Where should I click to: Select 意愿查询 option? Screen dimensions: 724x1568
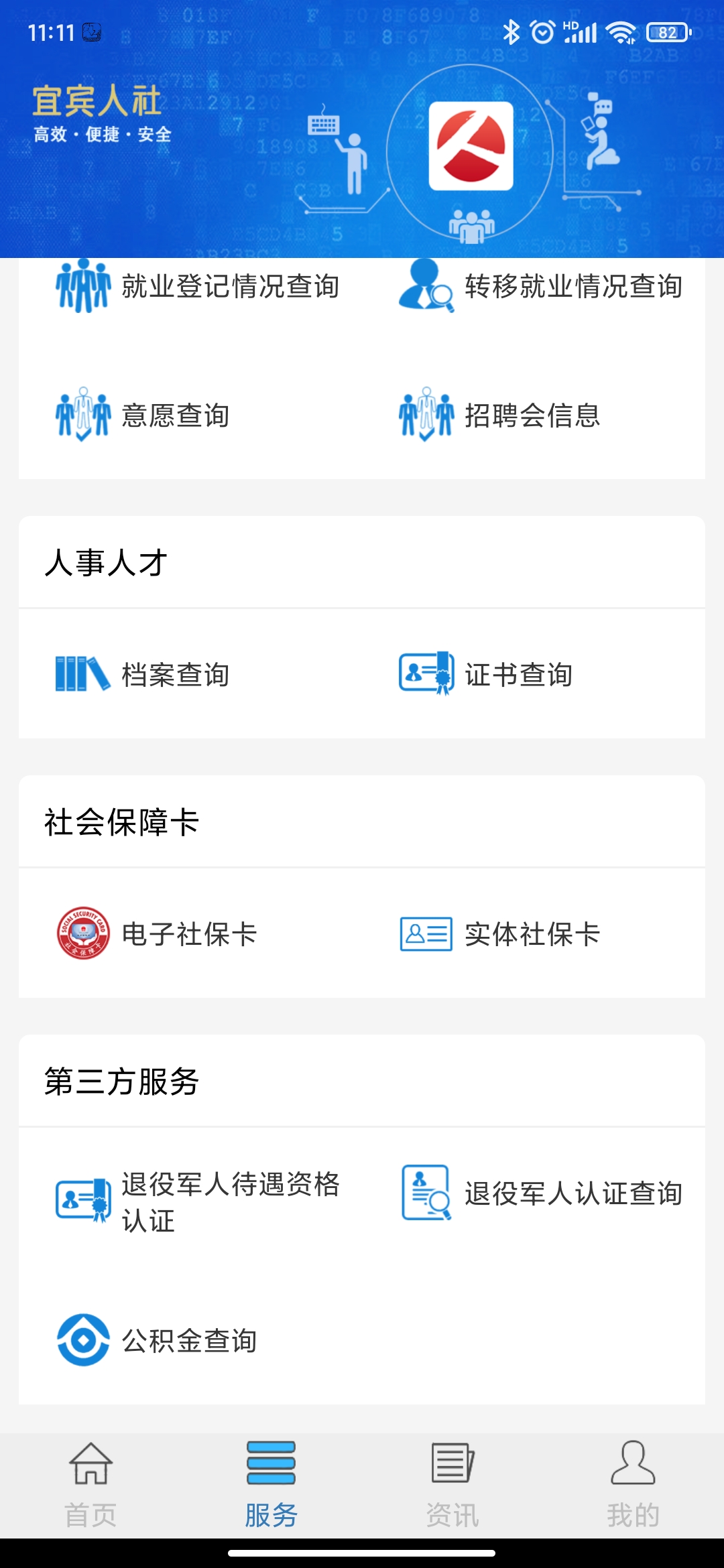143,415
